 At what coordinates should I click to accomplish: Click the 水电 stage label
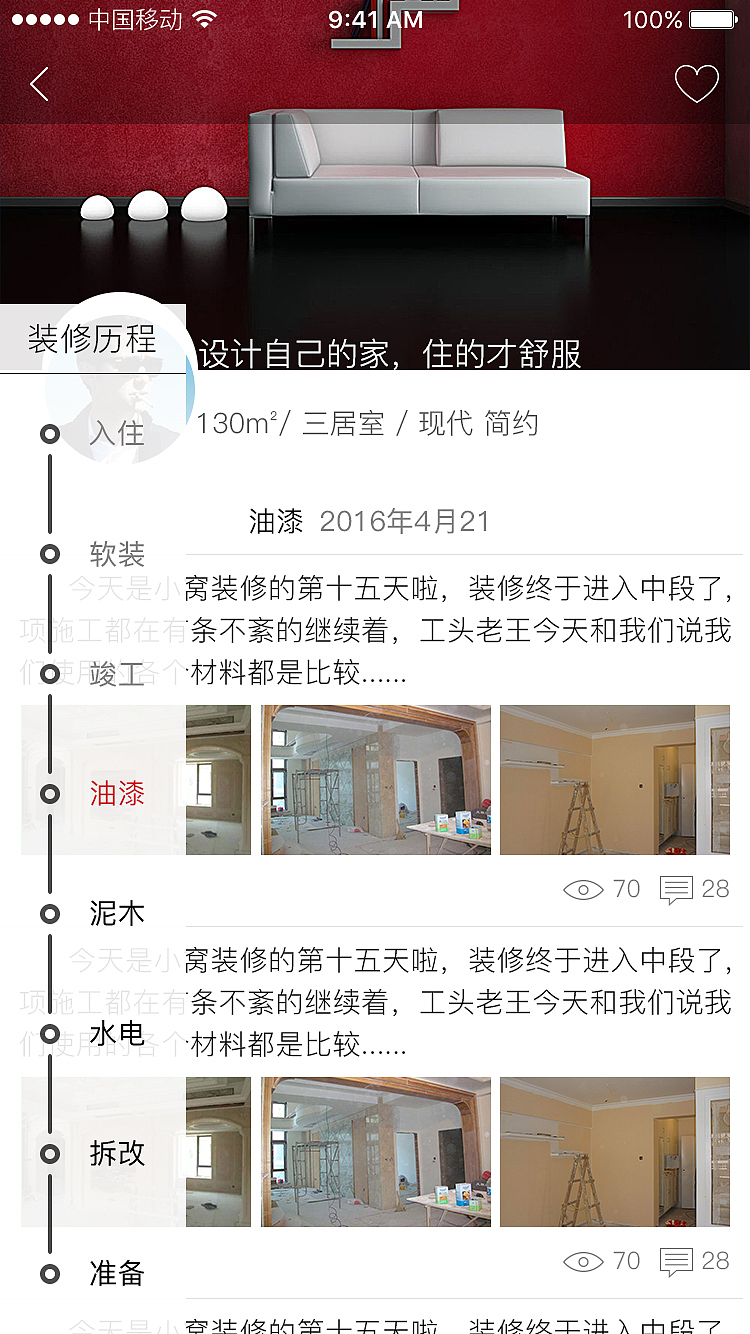tap(118, 1033)
